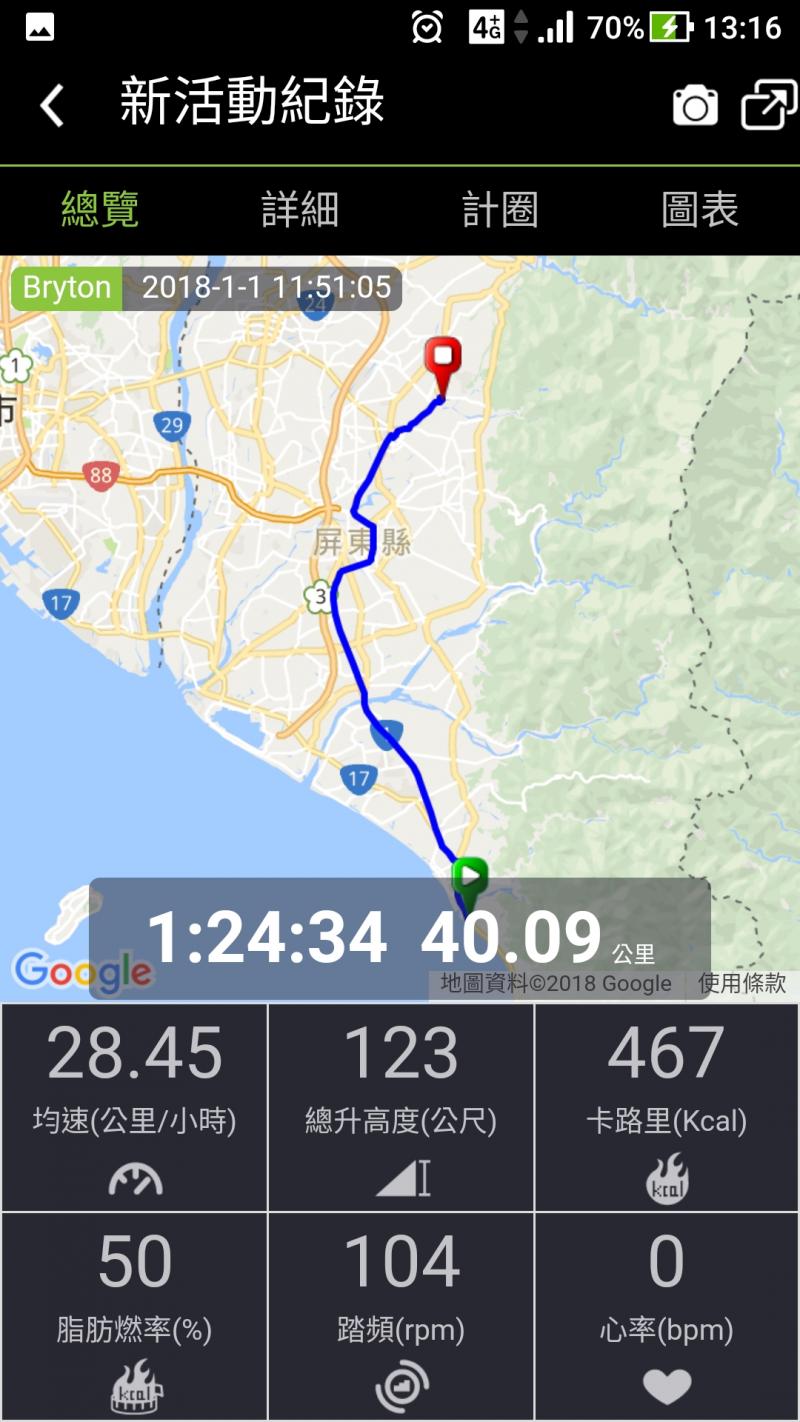Switch to the 詳細 tab
The width and height of the screenshot is (800, 1422).
point(300,210)
